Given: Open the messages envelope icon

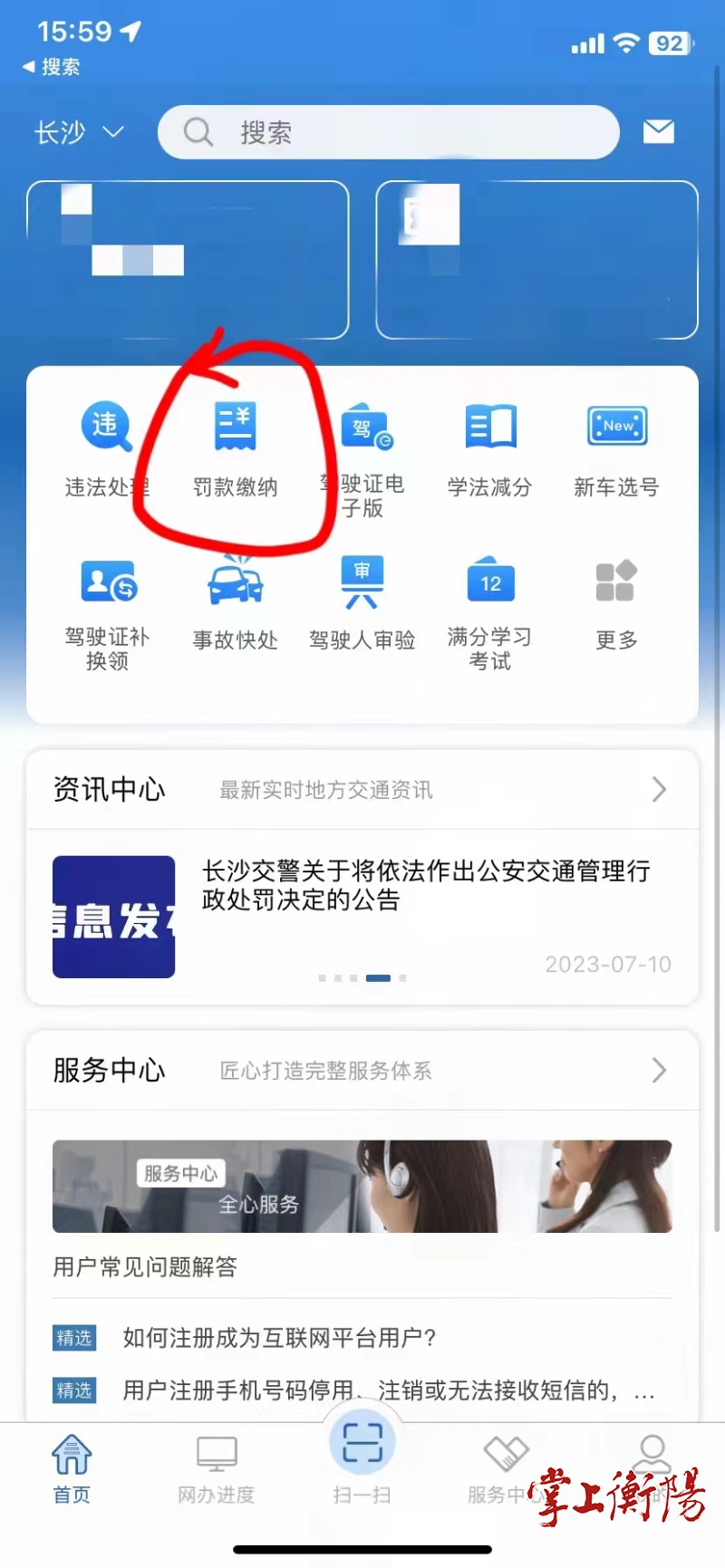Looking at the screenshot, I should (658, 132).
